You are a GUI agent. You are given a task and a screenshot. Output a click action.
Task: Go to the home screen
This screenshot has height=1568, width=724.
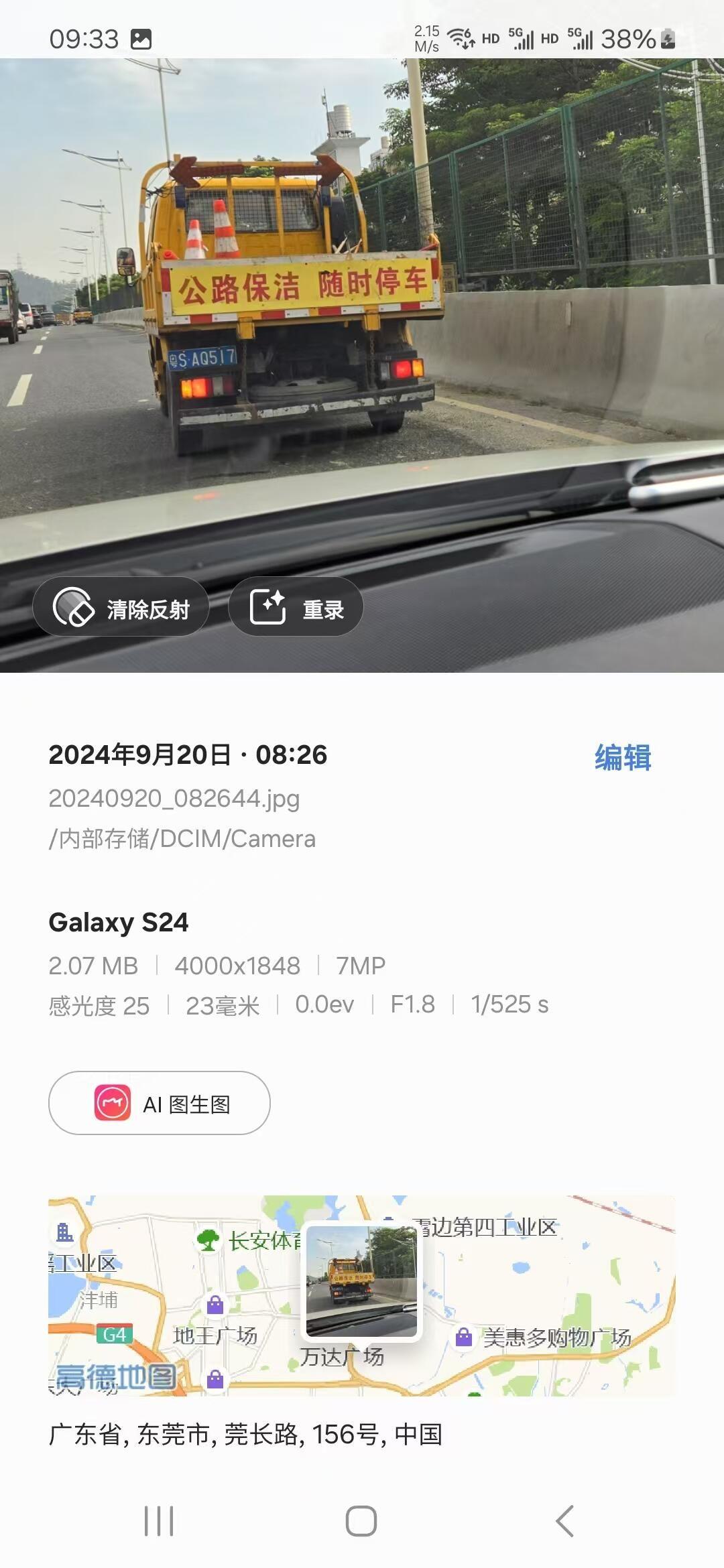pos(361,1520)
